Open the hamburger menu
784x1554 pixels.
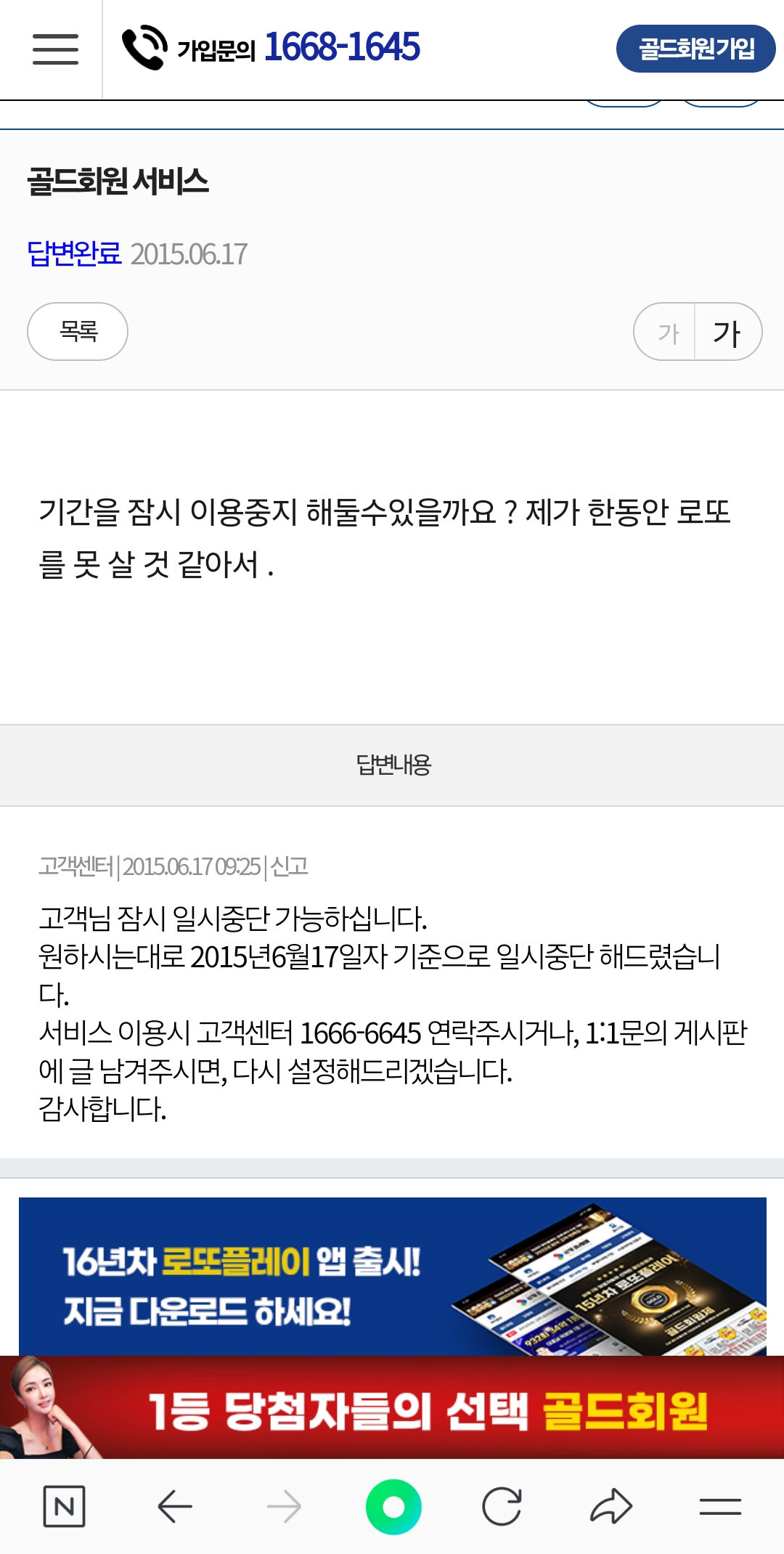click(55, 49)
